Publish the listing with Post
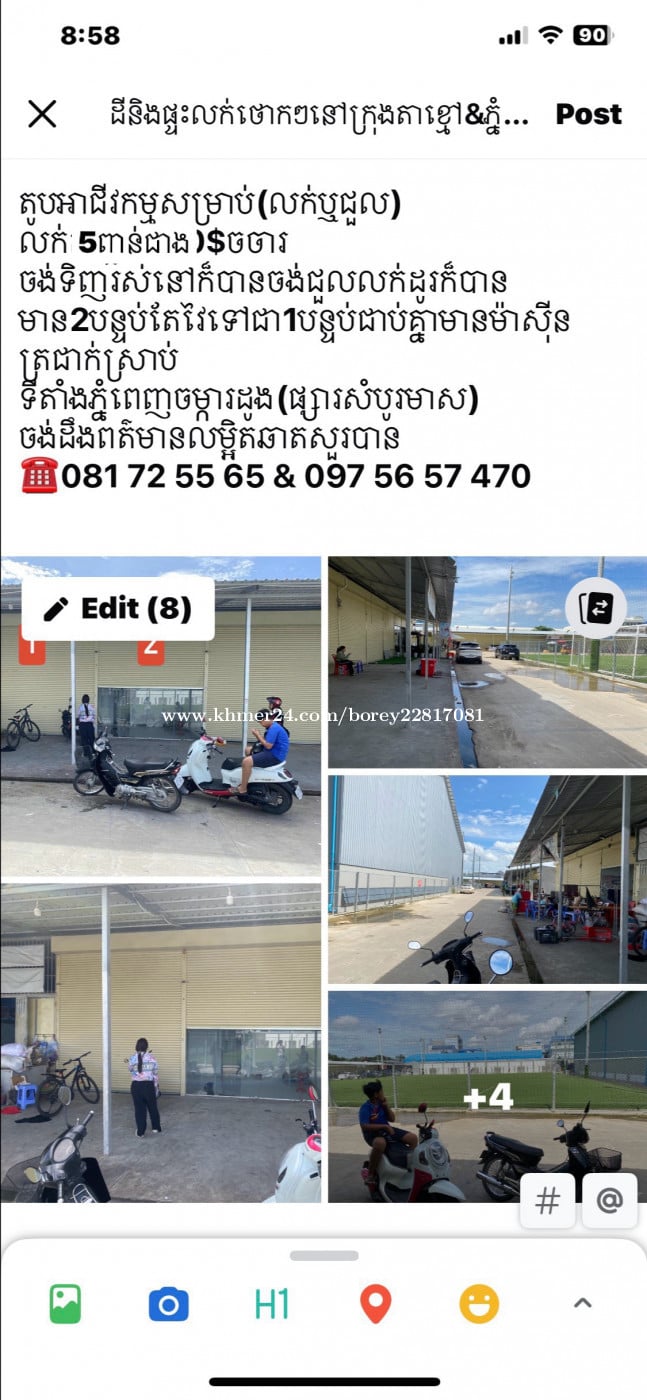Image resolution: width=647 pixels, height=1400 pixels. (x=588, y=114)
